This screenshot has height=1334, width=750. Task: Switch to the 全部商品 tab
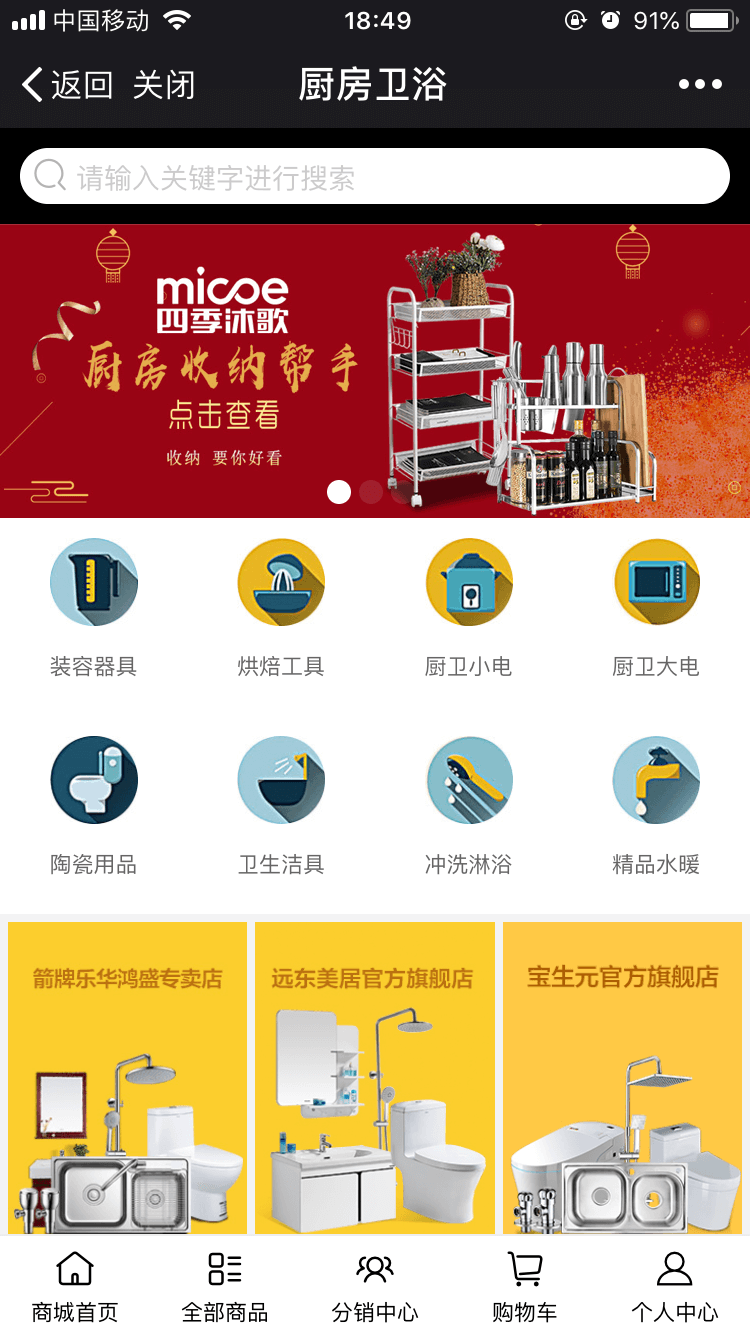(225, 1285)
